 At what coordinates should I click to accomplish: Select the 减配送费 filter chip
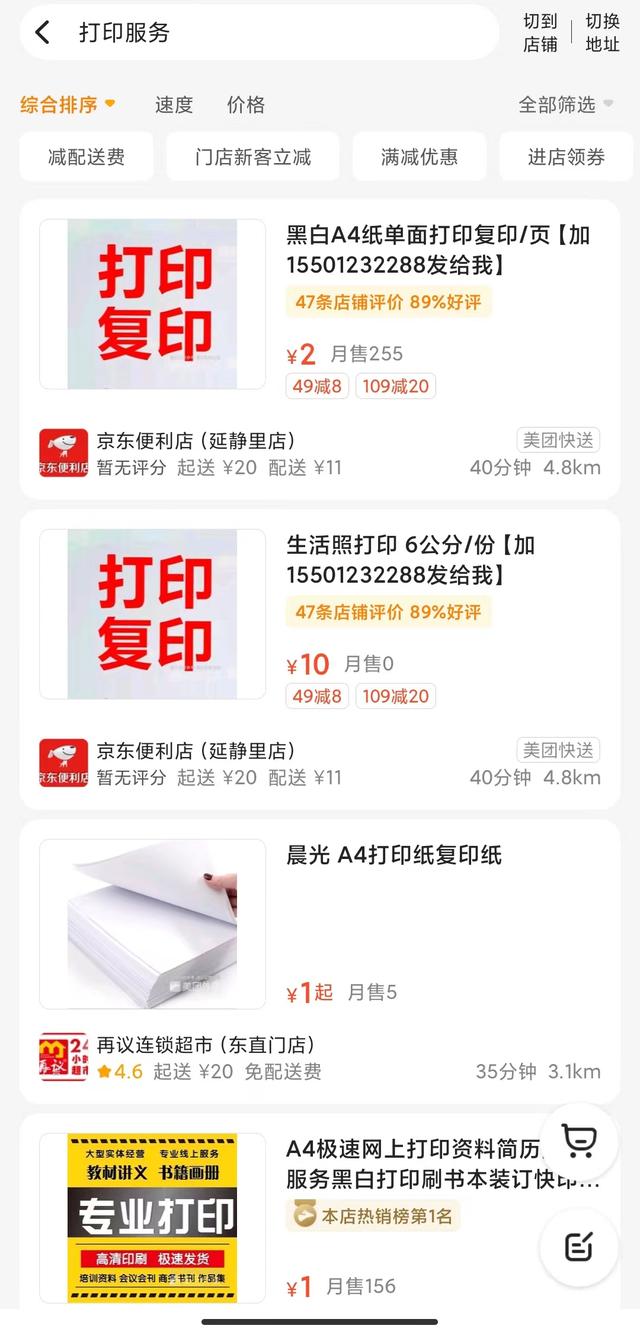click(x=86, y=157)
